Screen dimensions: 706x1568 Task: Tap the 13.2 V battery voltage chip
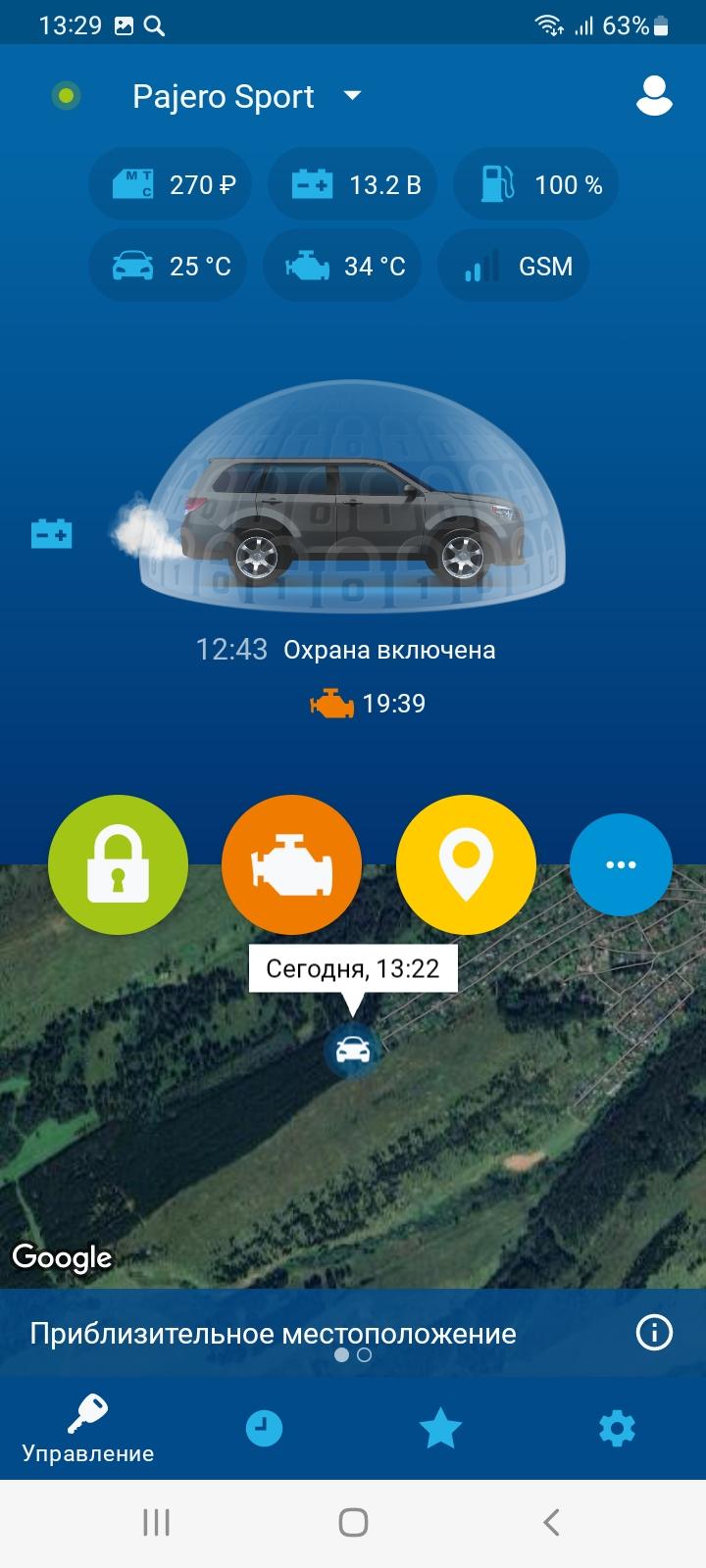pyautogui.click(x=356, y=184)
